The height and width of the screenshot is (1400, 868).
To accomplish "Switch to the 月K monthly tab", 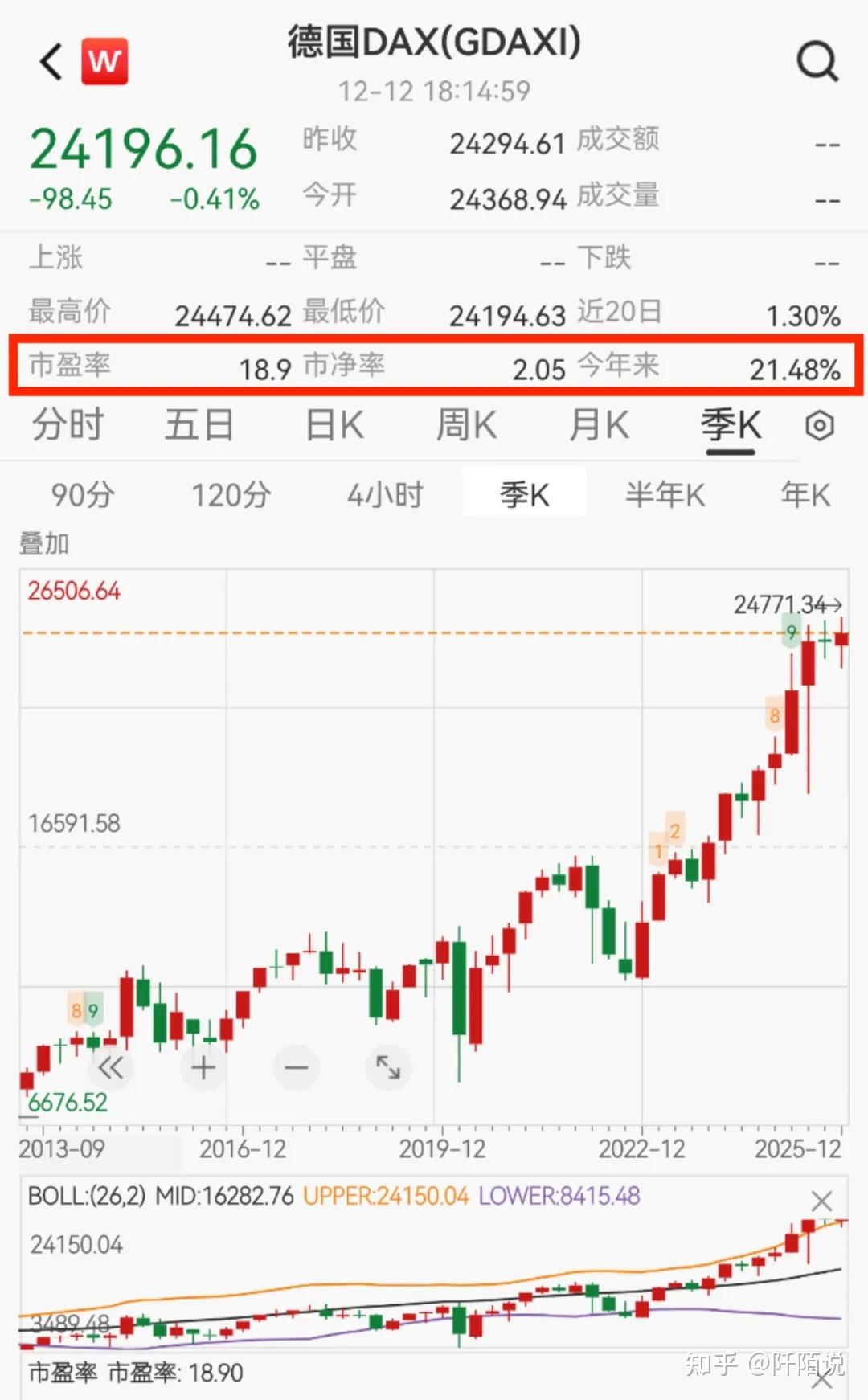I will point(597,426).
